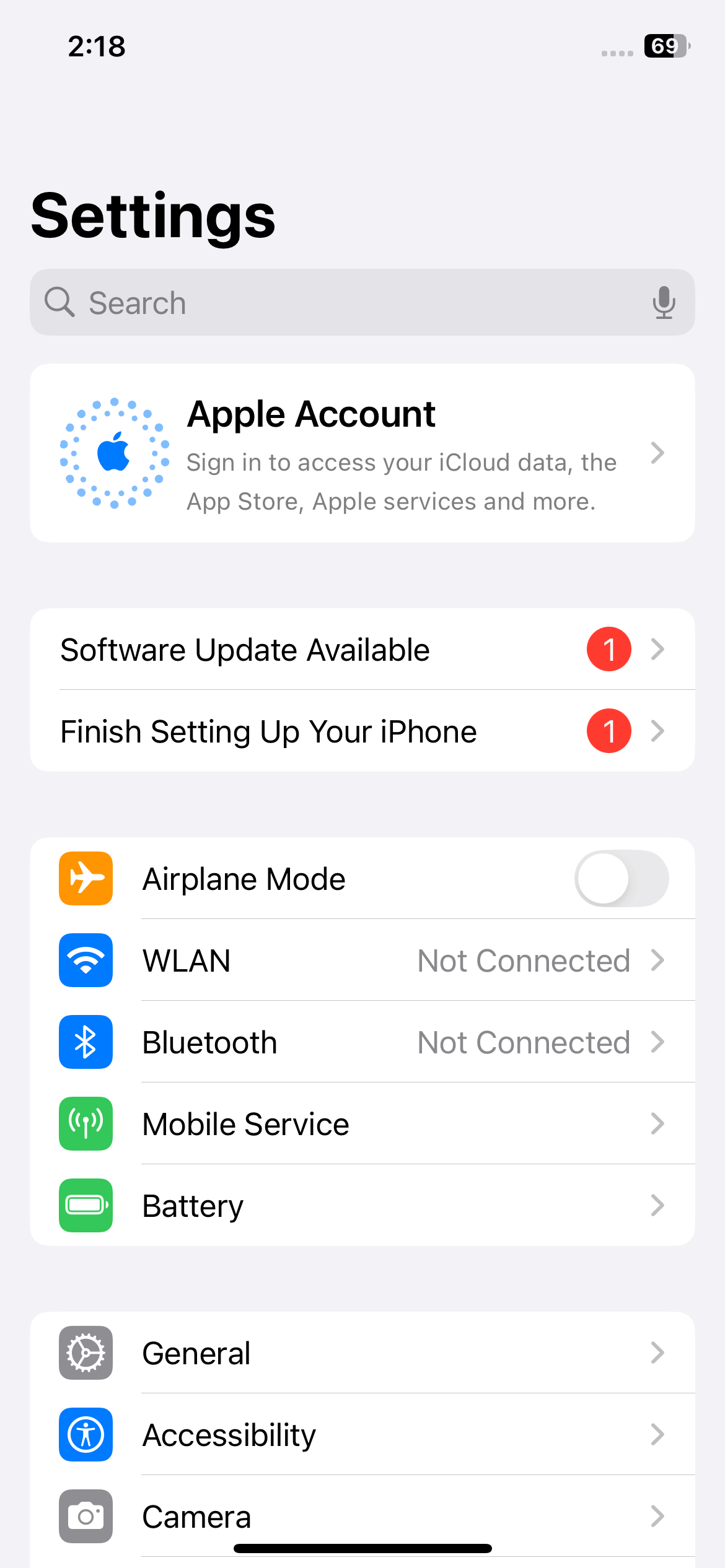The height and width of the screenshot is (1568, 725).
Task: Open the Apple Account sign-in row
Action: (362, 453)
